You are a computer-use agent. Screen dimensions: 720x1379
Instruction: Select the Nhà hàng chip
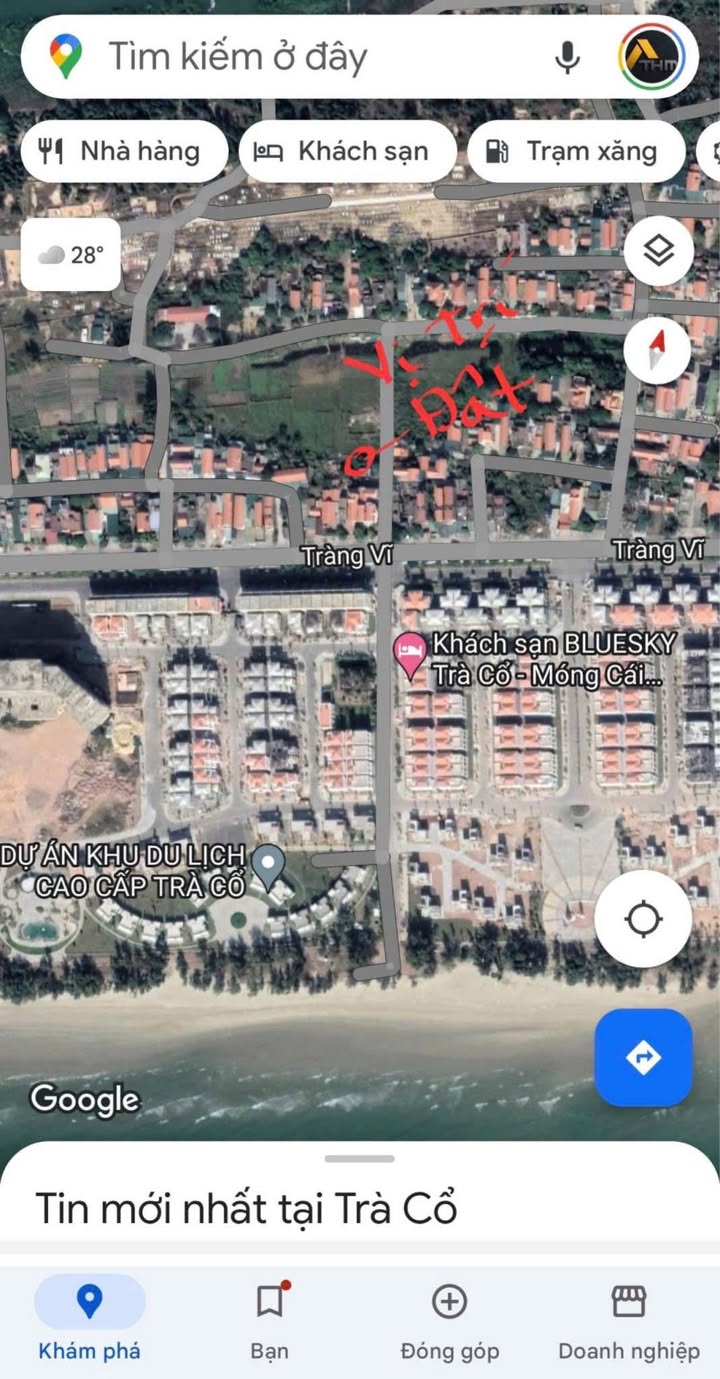pyautogui.click(x=123, y=151)
